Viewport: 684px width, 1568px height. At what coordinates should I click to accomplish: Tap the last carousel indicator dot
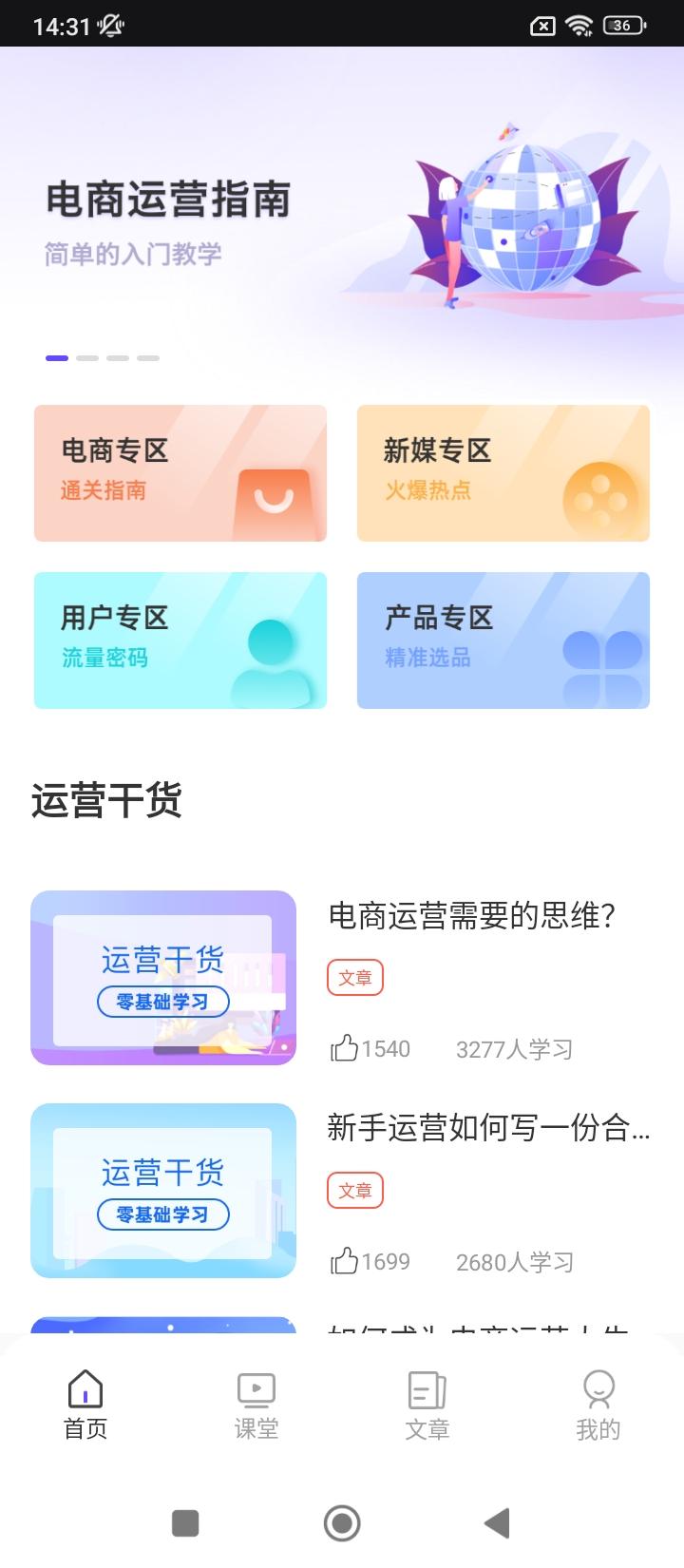(x=147, y=359)
